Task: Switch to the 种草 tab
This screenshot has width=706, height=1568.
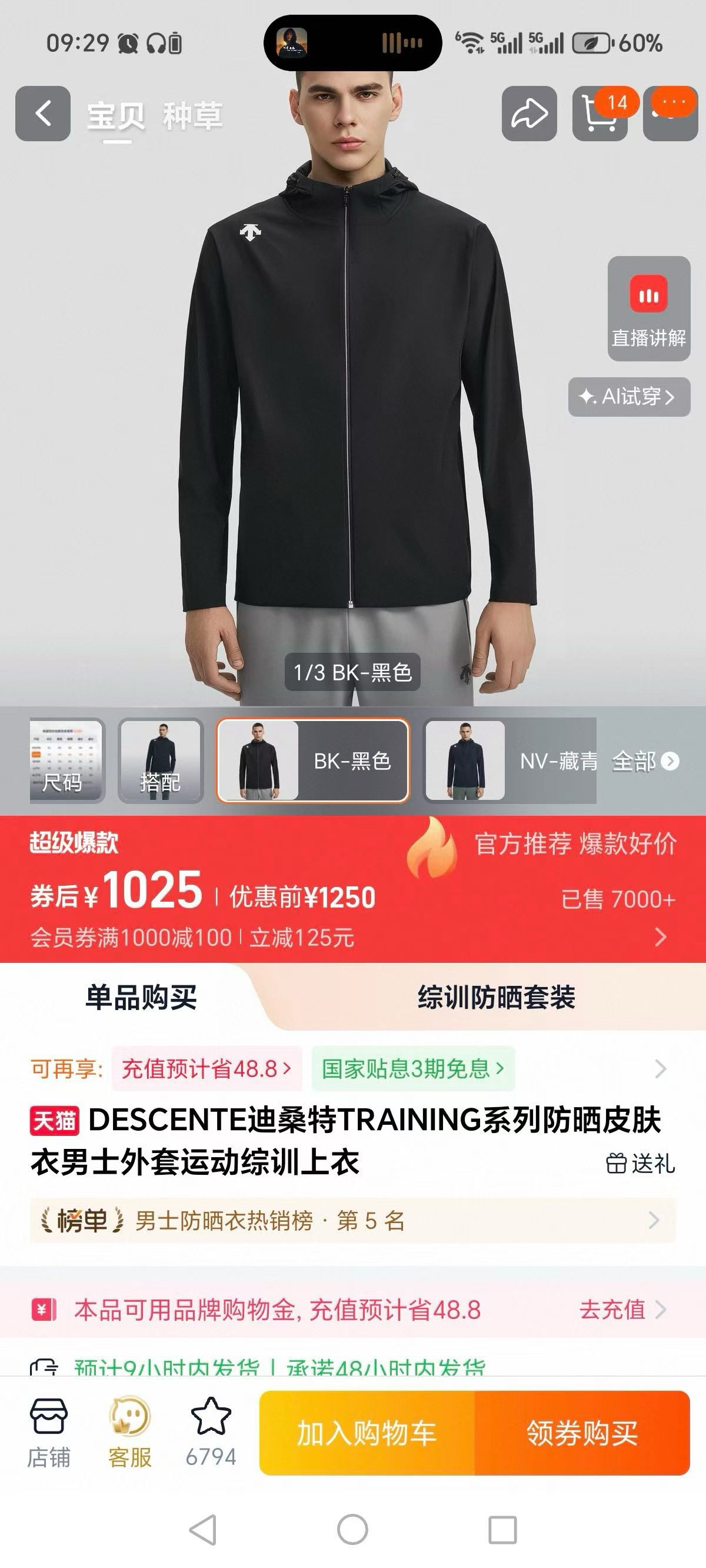Action: 192,115
